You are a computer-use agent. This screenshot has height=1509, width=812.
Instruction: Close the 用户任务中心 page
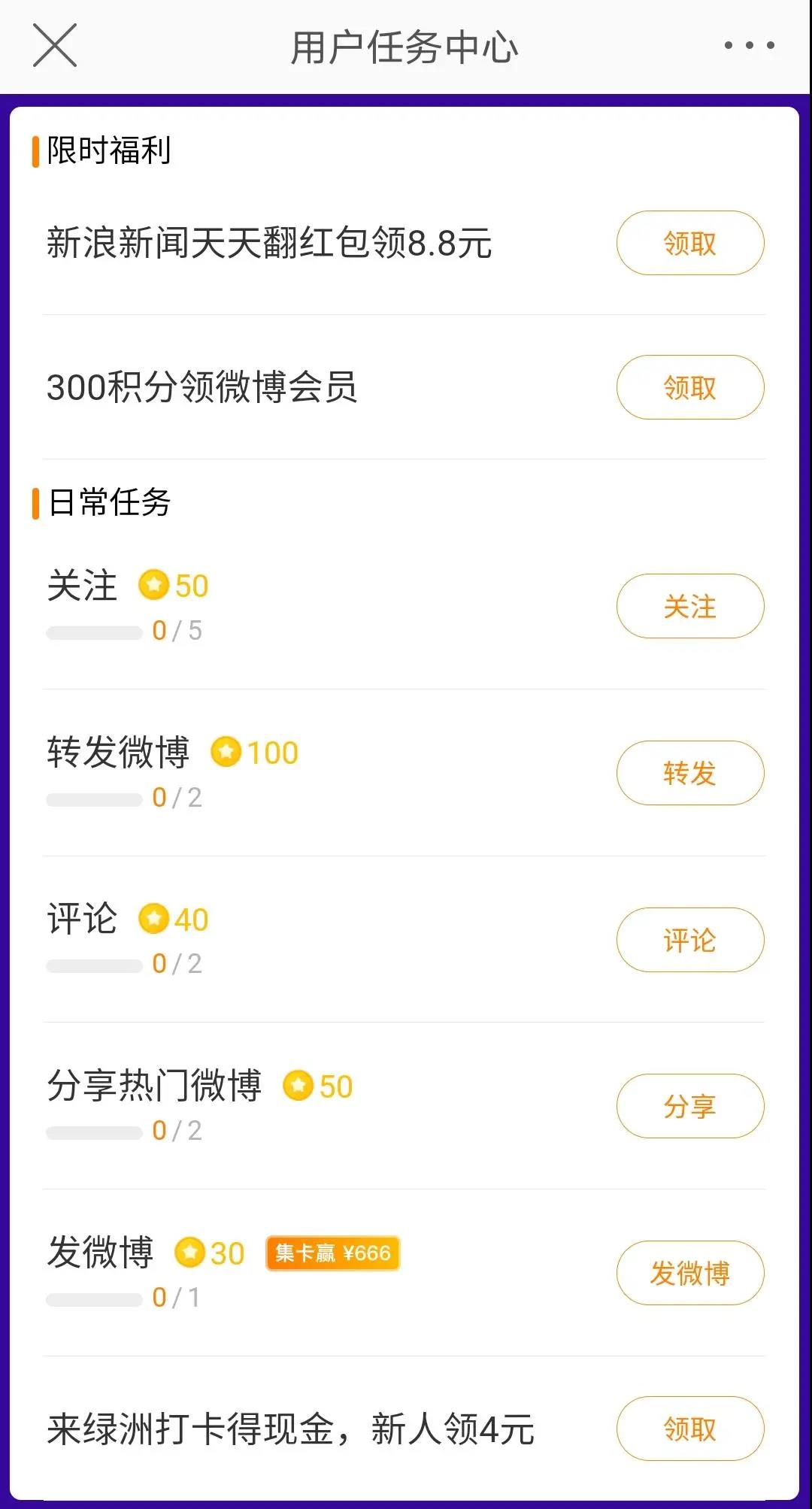click(55, 45)
